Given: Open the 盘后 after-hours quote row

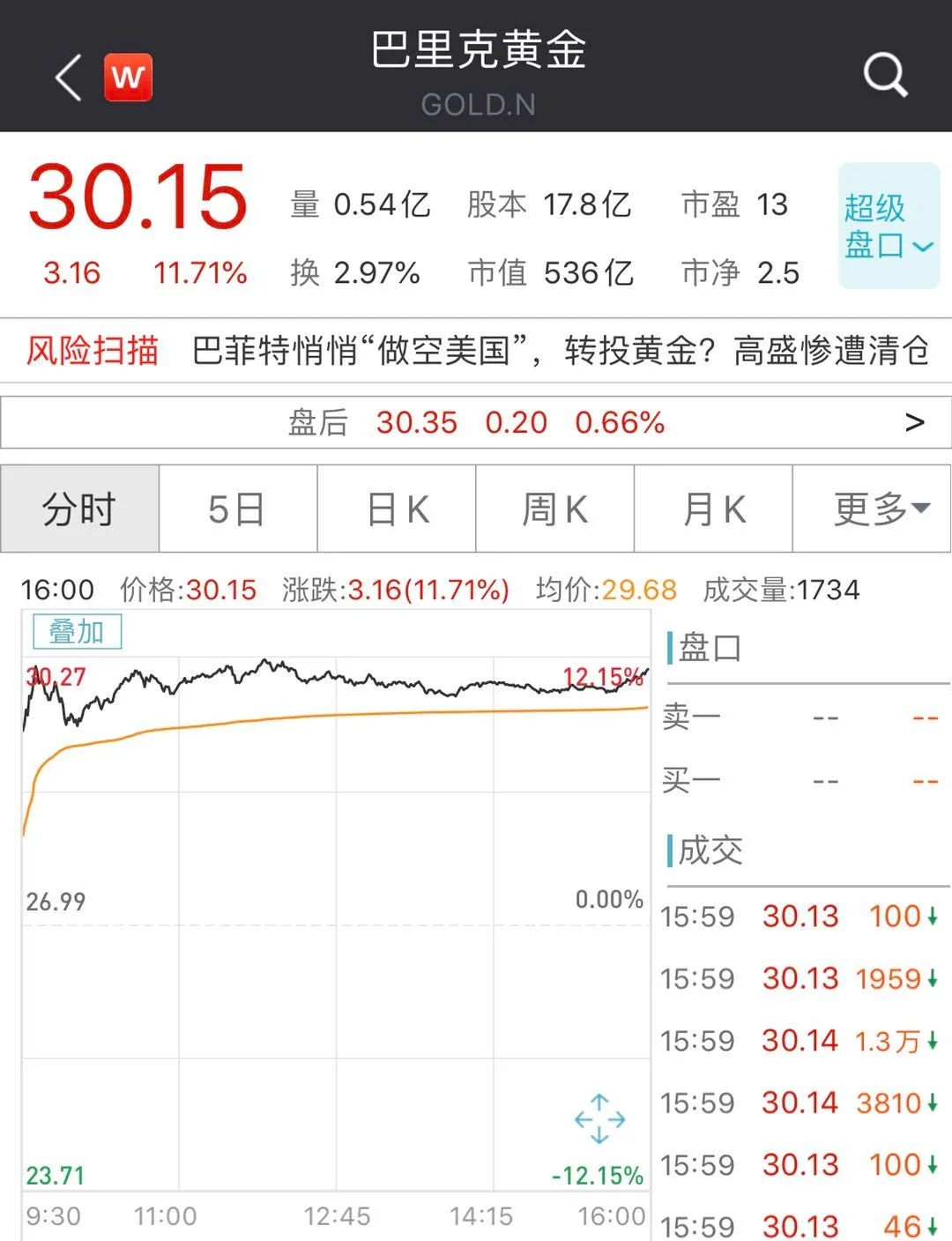Looking at the screenshot, I should coord(476,422).
